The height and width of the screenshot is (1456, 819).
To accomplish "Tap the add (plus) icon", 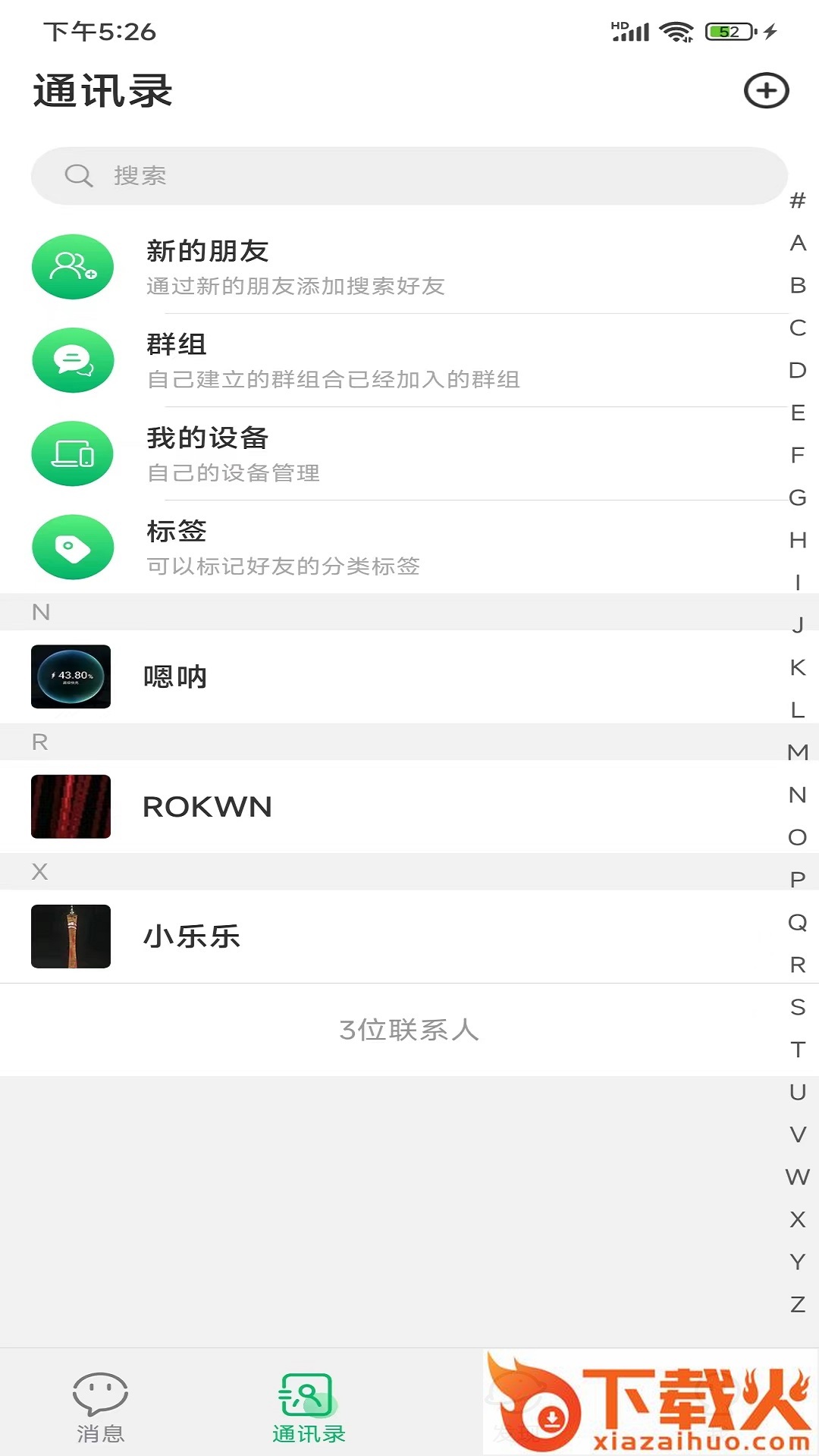I will (x=766, y=91).
